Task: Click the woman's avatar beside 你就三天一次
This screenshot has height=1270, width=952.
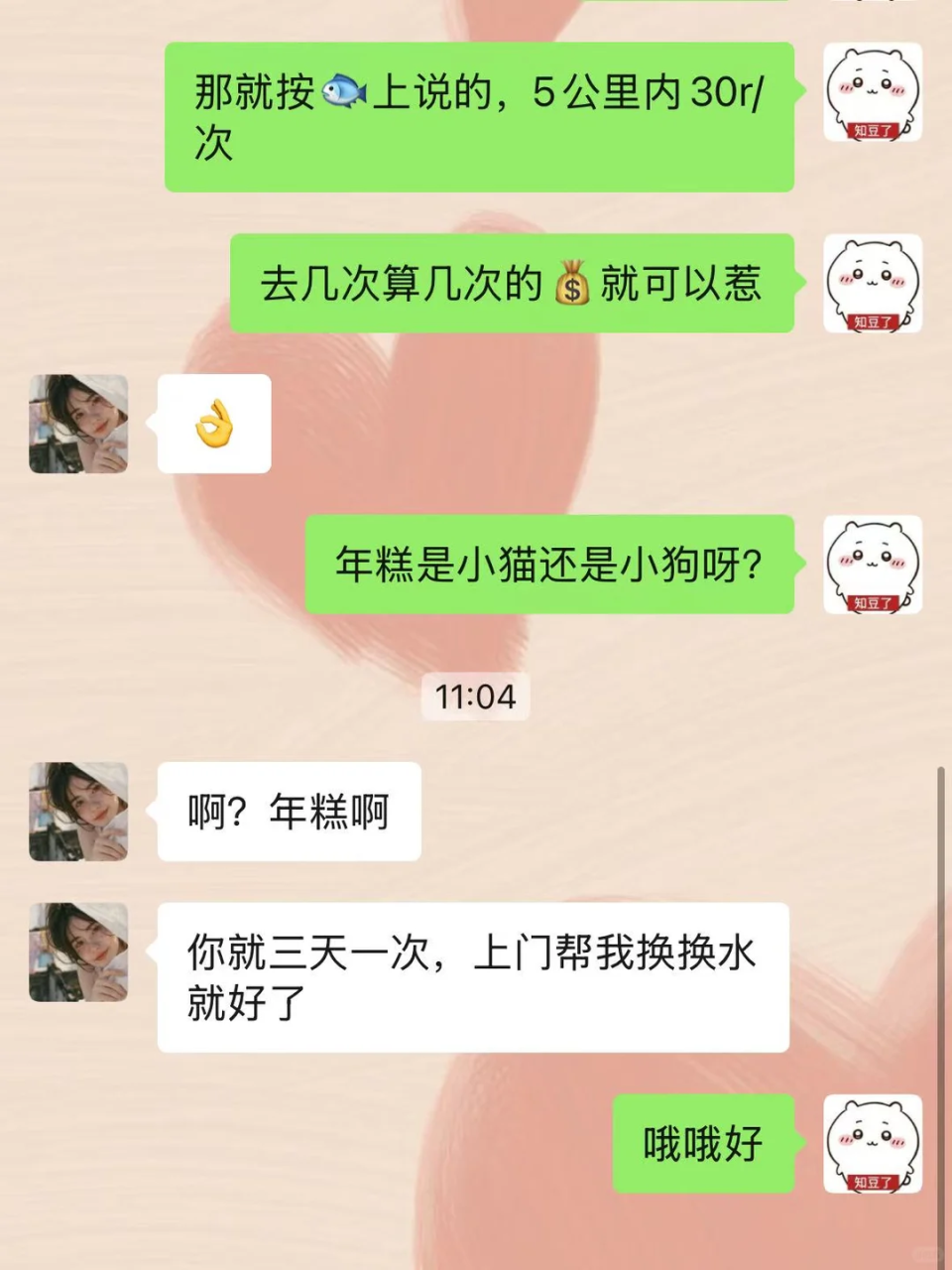Action: coord(77,950)
